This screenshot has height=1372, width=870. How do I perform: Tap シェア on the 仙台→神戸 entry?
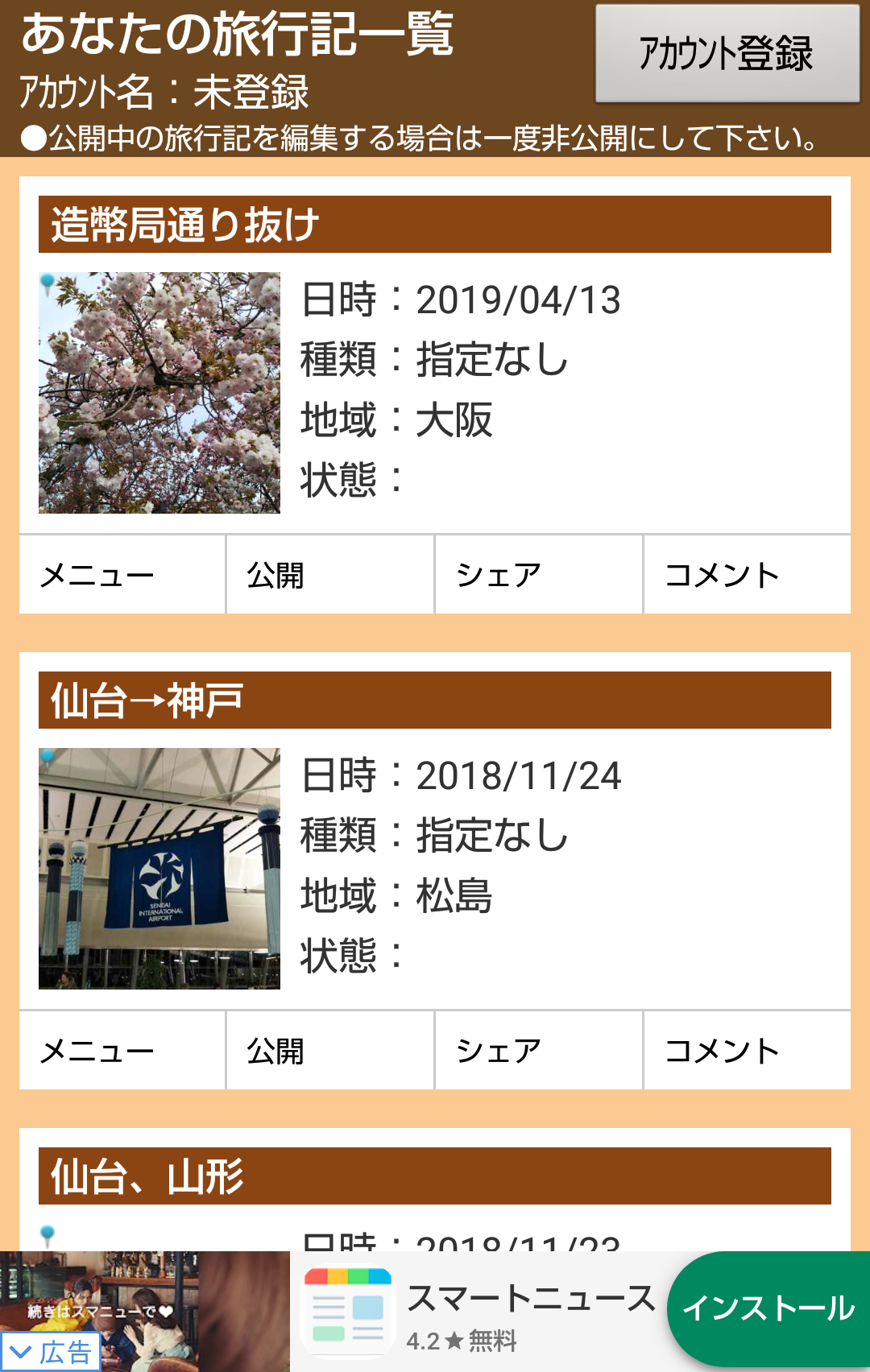pyautogui.click(x=538, y=1051)
